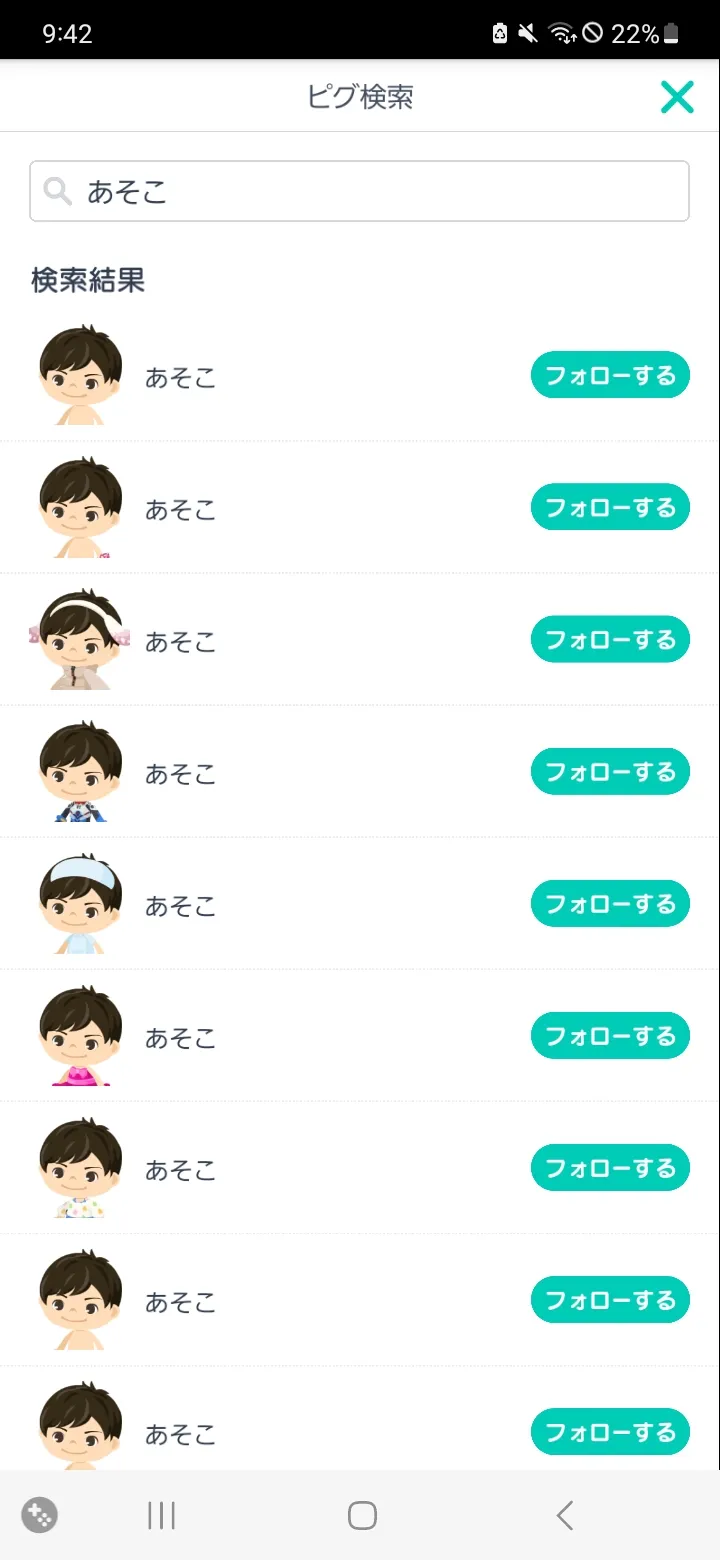Tap the search field containing あそこ

[360, 191]
